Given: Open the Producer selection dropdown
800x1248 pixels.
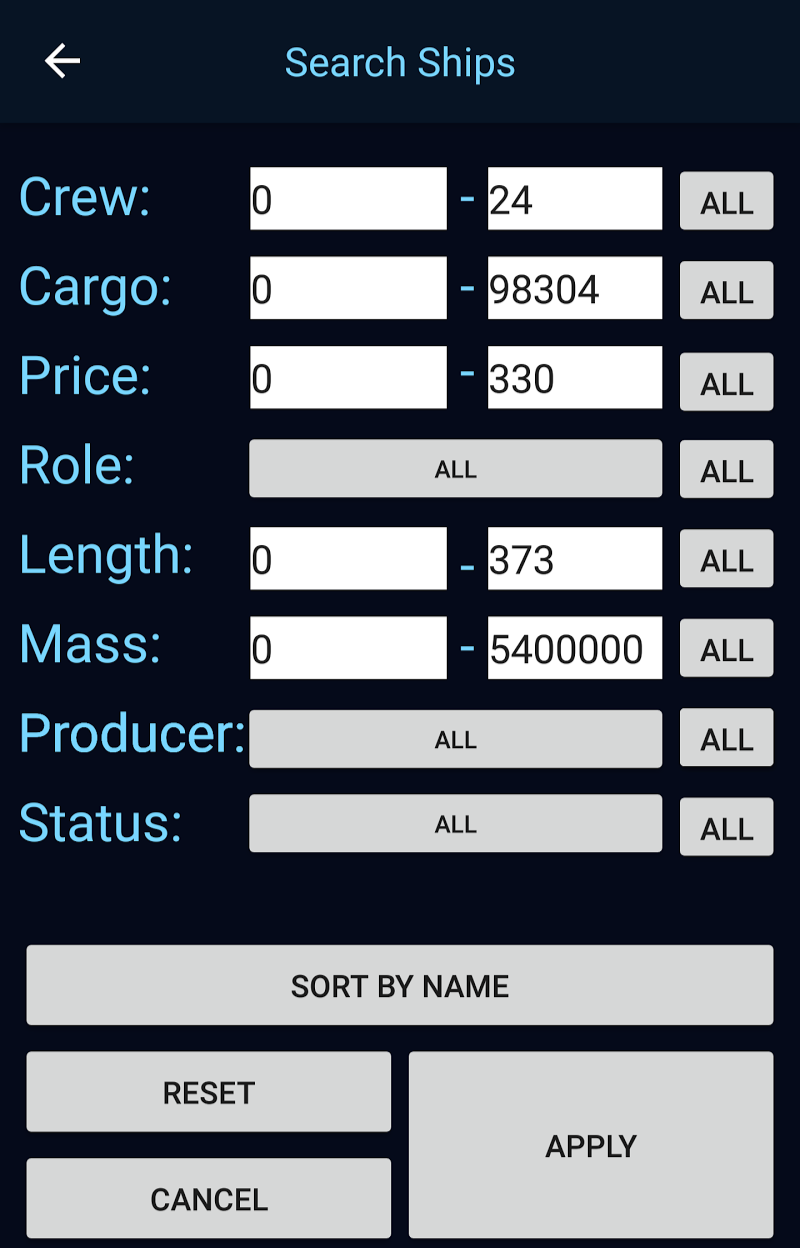Looking at the screenshot, I should pyautogui.click(x=455, y=739).
